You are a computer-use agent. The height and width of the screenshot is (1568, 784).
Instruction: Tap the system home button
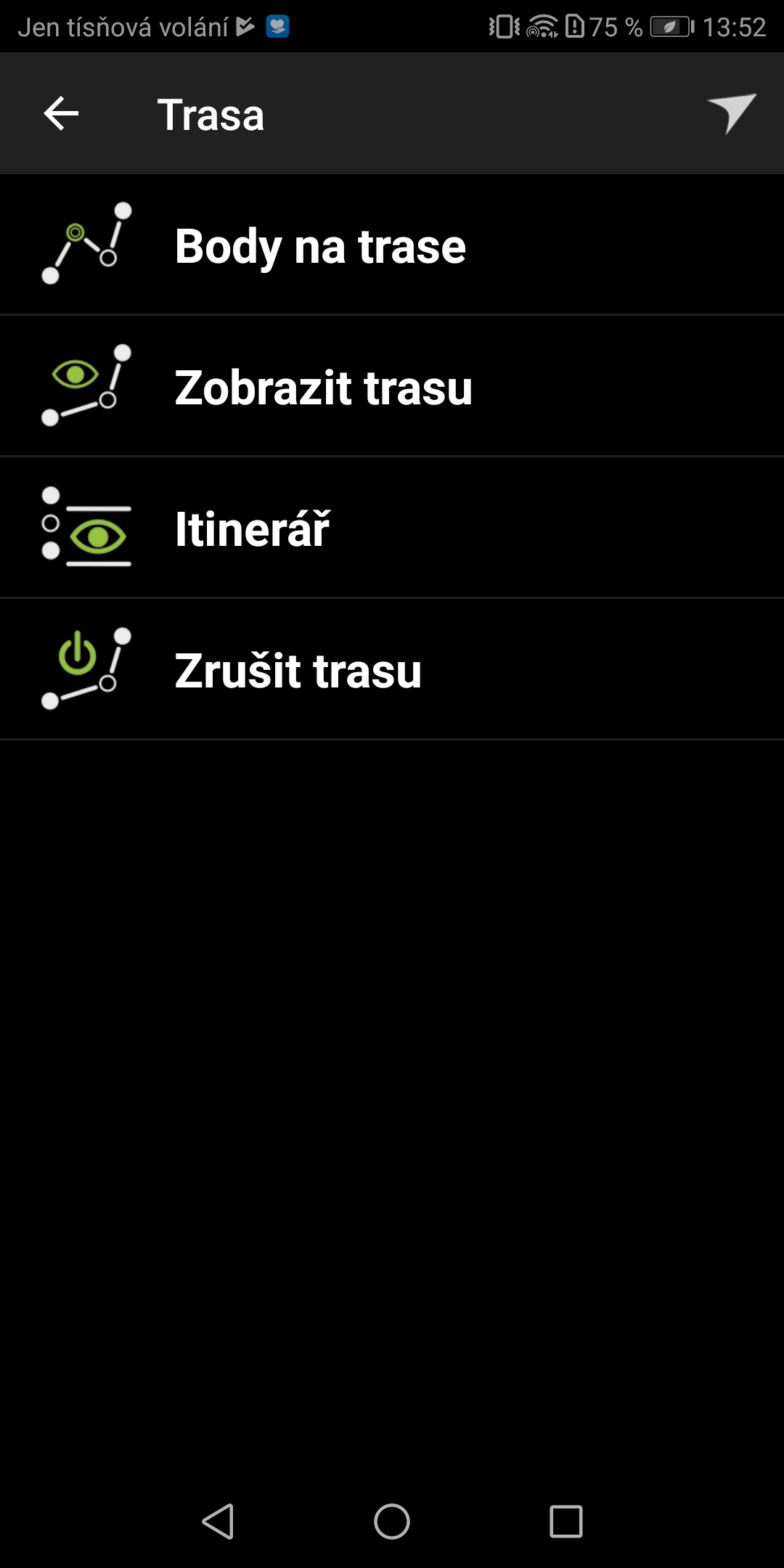(x=392, y=1521)
